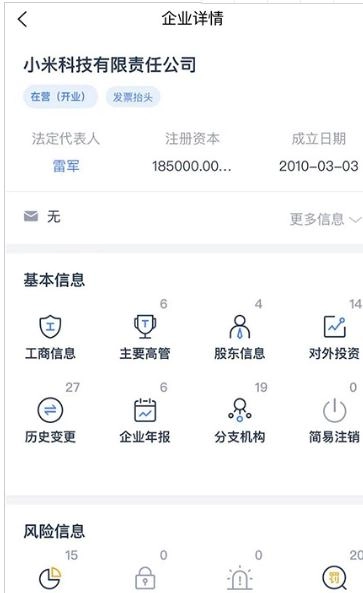Tap the 在营（开业）status chip
363x593 pixels.
(x=60, y=97)
